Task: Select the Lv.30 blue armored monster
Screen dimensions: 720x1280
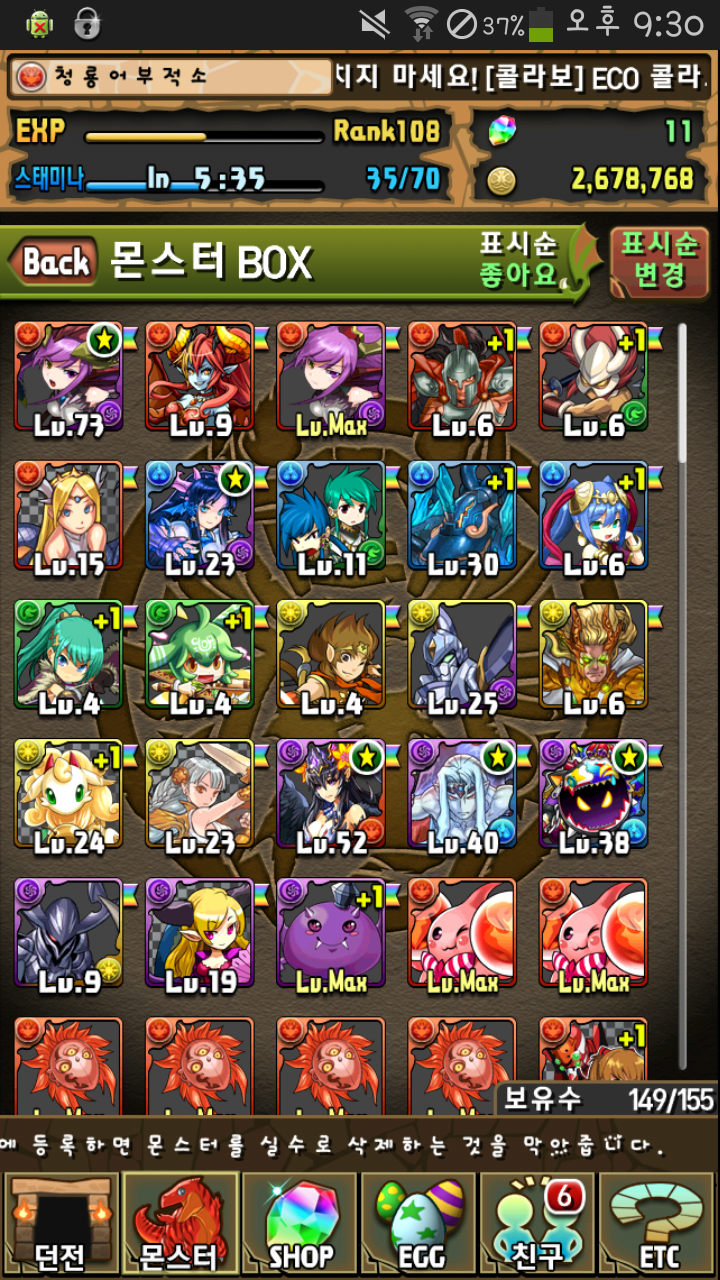Action: point(461,516)
